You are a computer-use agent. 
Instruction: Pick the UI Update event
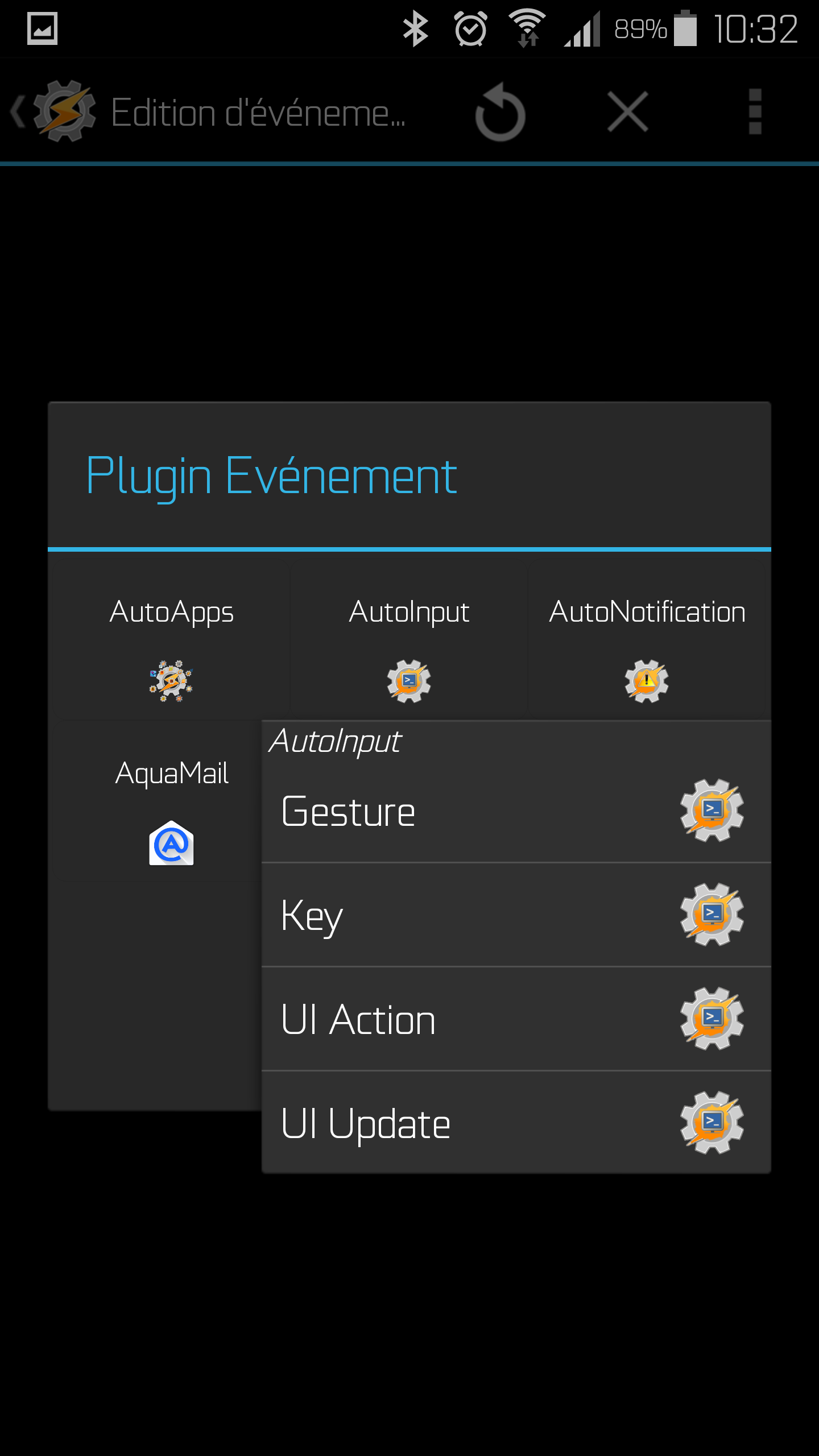[515, 1123]
